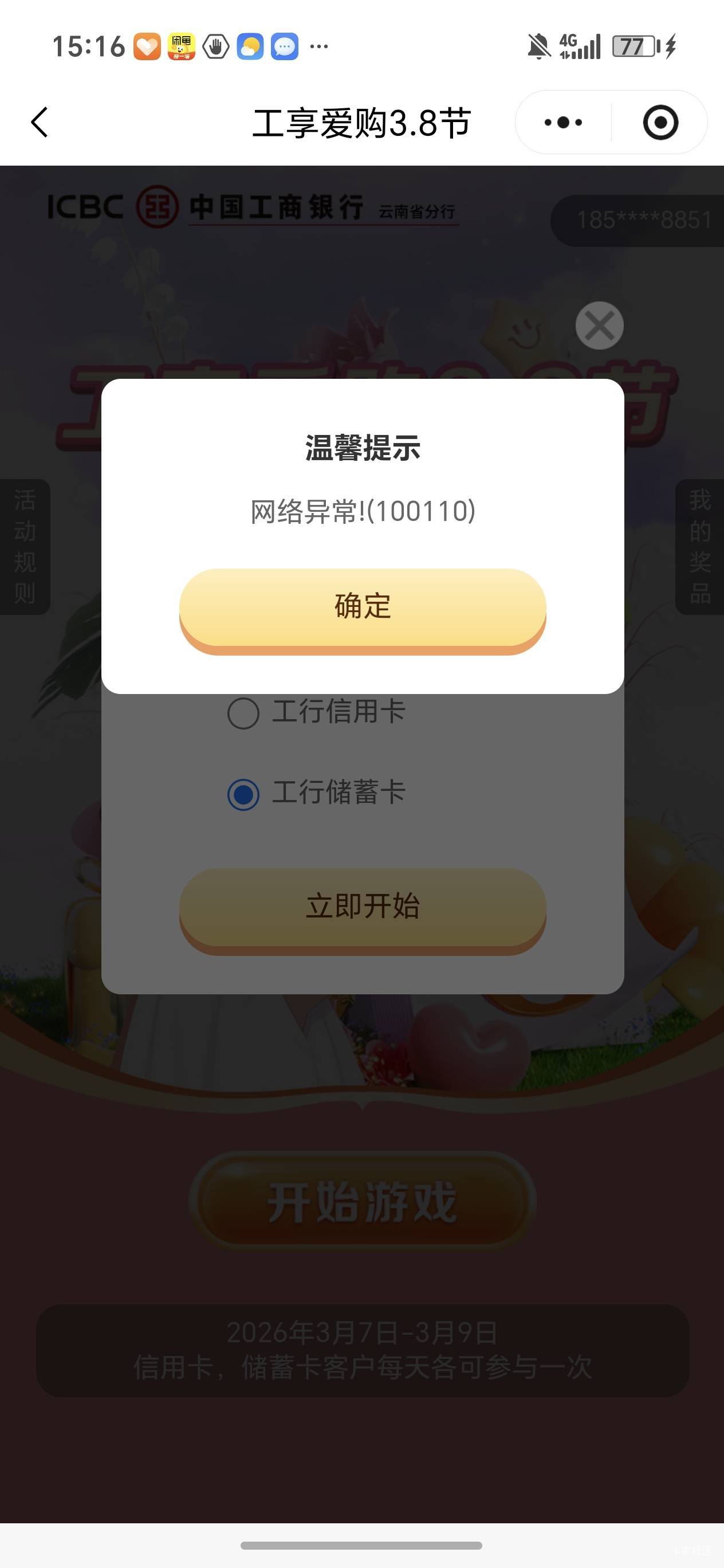
Task: Open the mini program three-dot menu
Action: point(564,122)
